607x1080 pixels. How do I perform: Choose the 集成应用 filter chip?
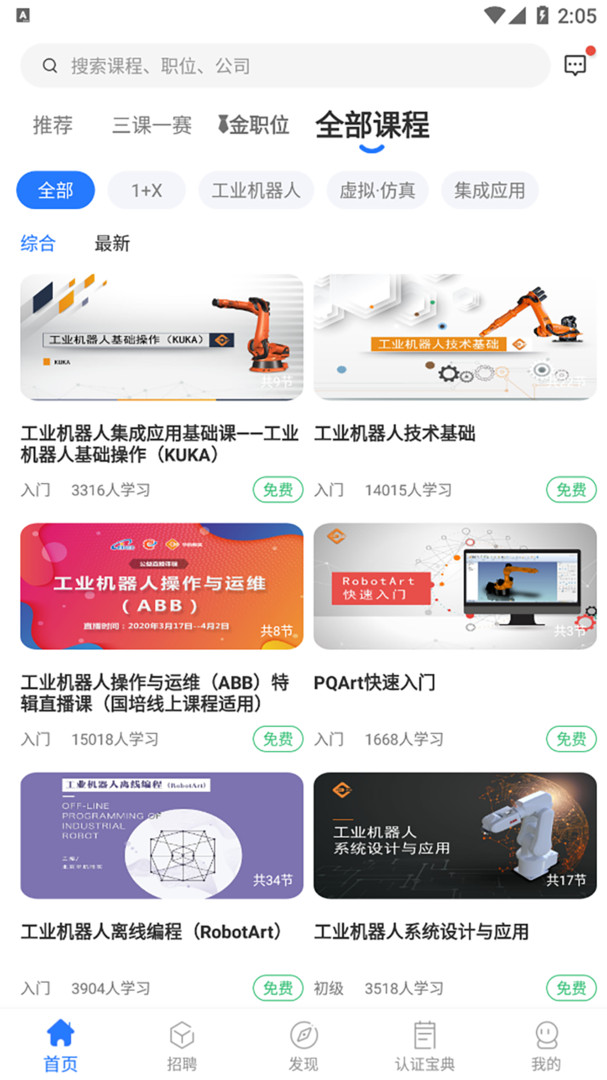point(489,190)
